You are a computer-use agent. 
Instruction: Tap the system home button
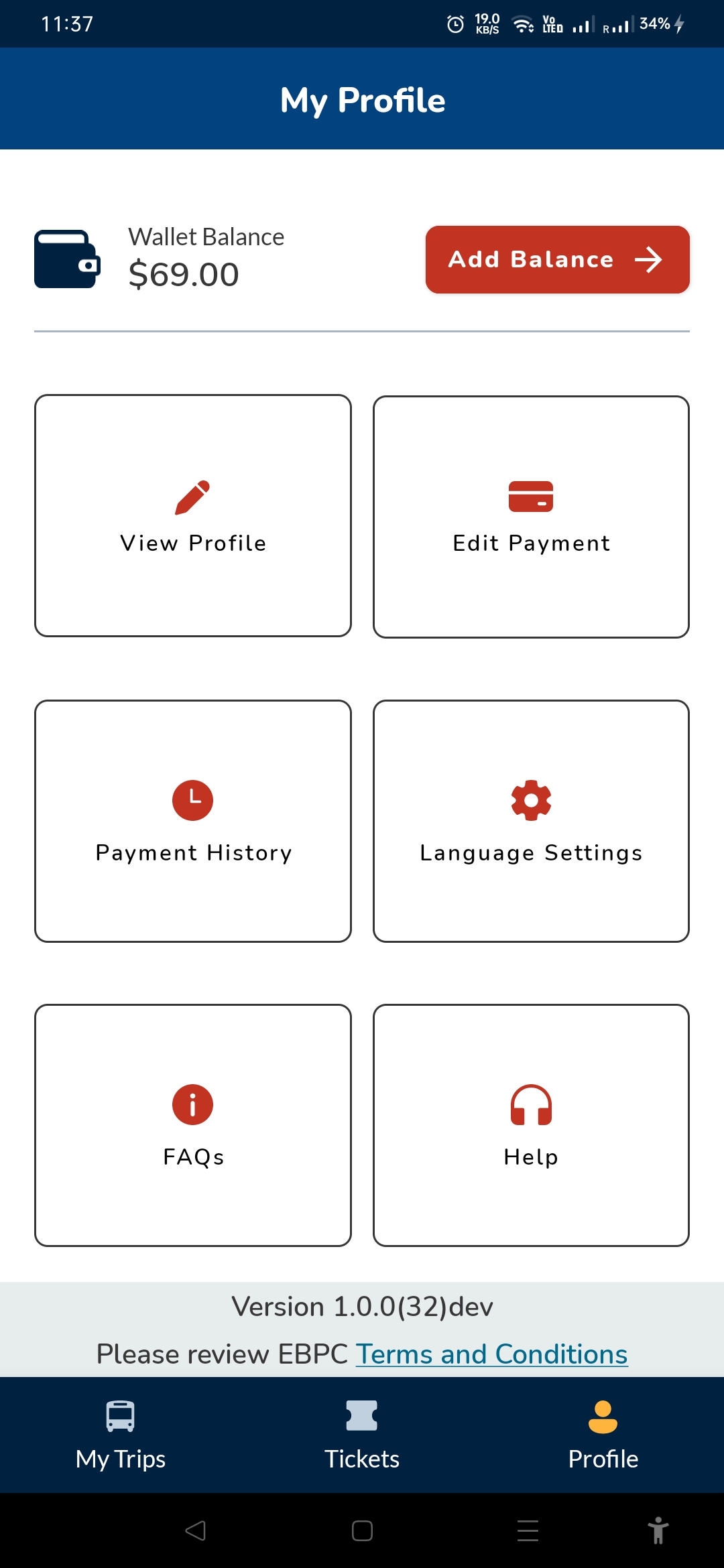362,1530
